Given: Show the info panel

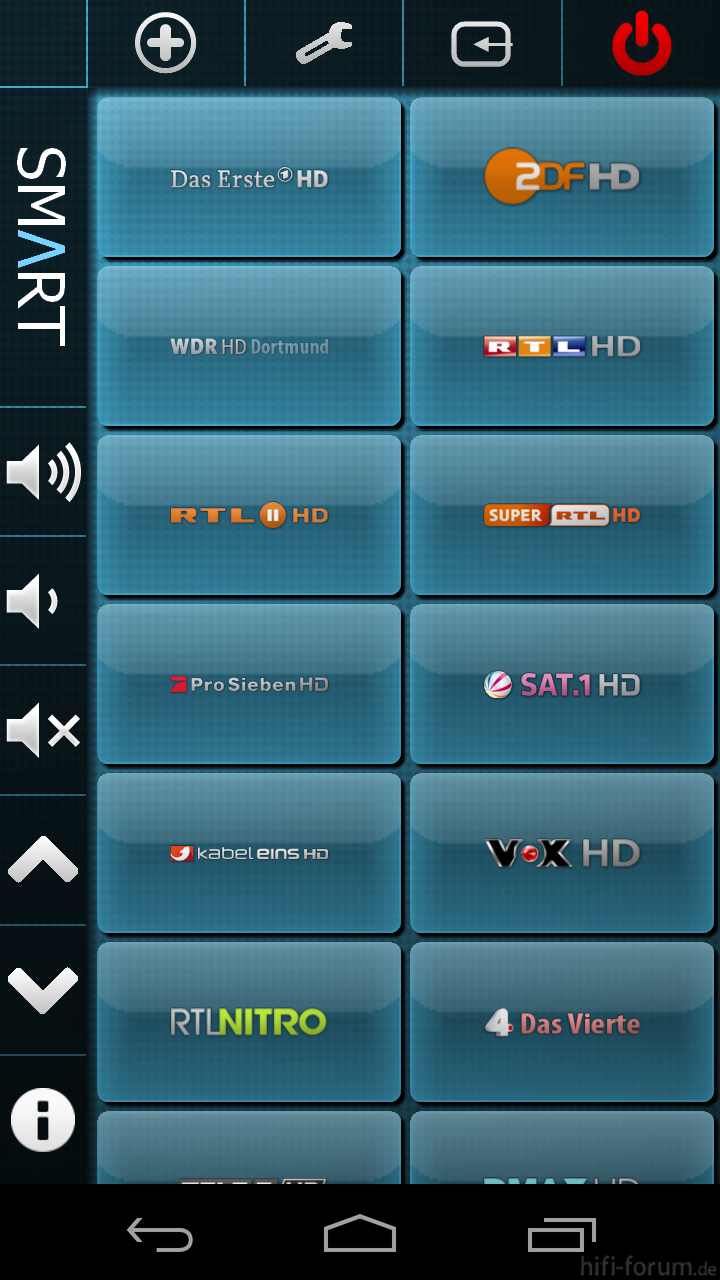Looking at the screenshot, I should tap(43, 1120).
